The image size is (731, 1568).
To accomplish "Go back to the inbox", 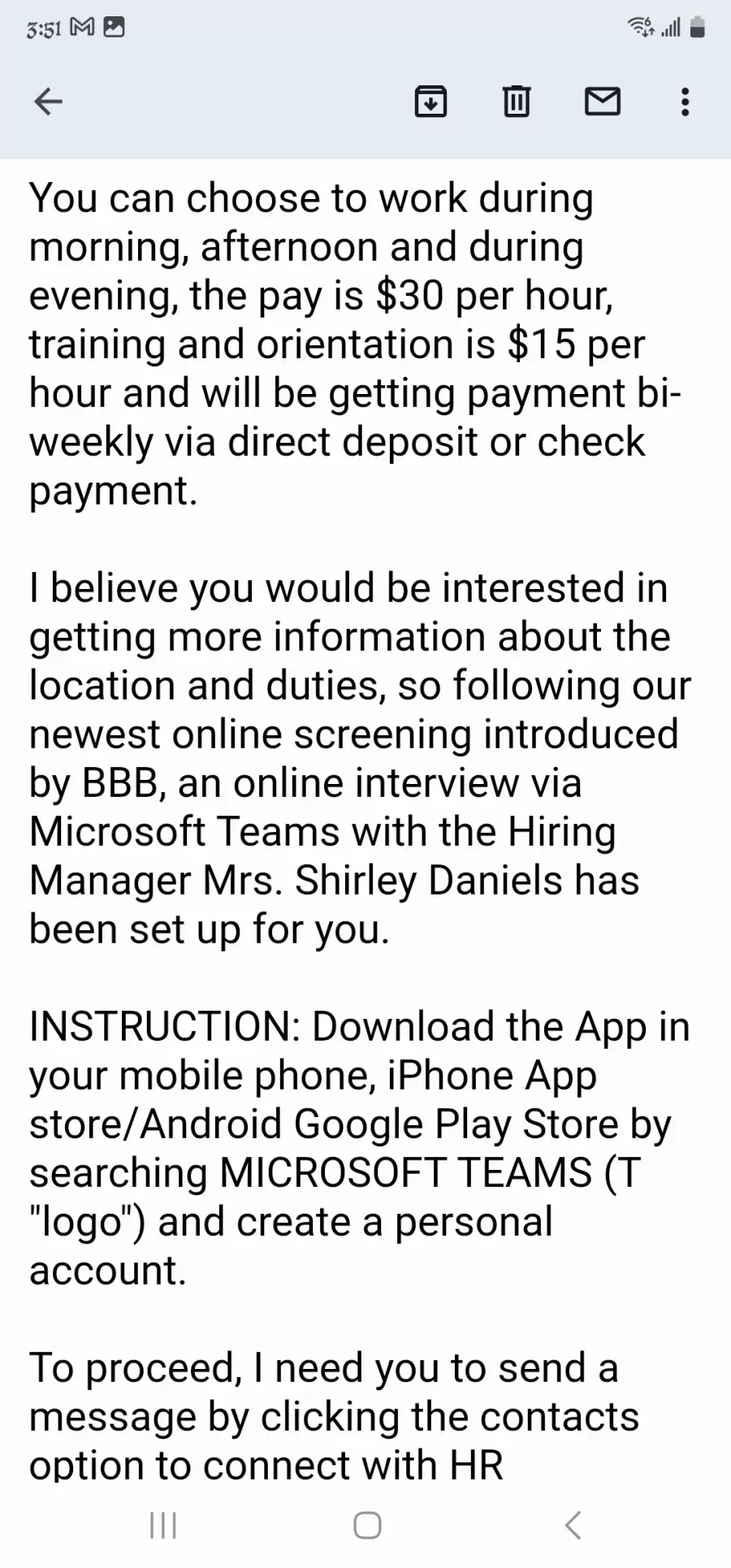I will [x=49, y=102].
